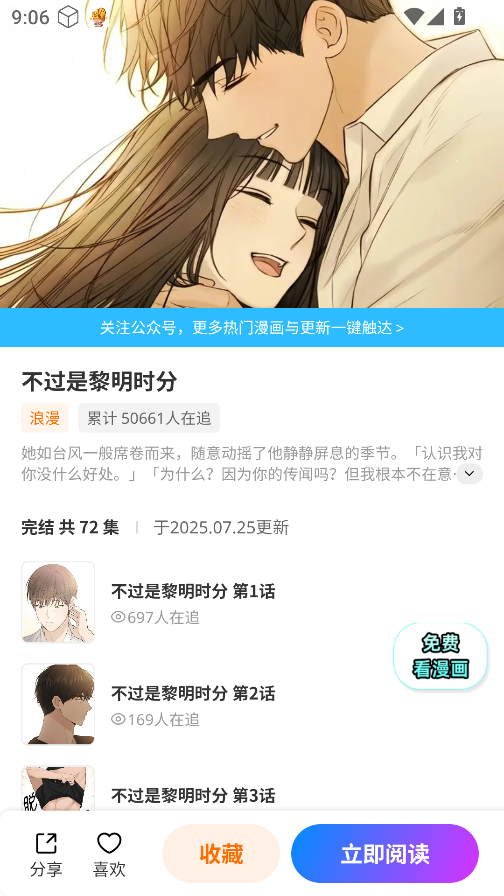Expand the comic description with the chevron

click(469, 474)
